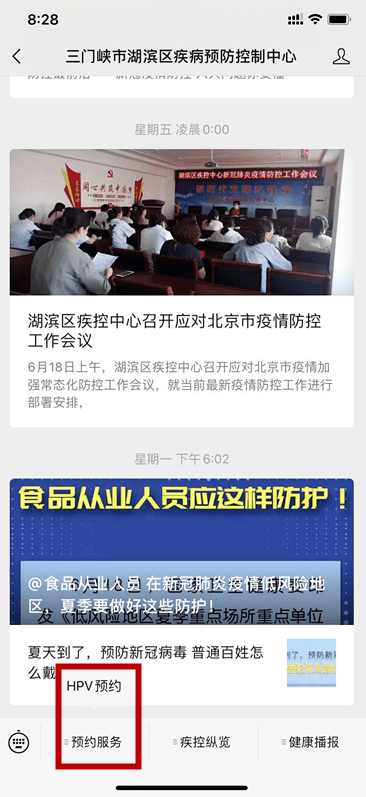This screenshot has width=366, height=797.
Task: Tap the 预约服务 menu
Action: (94, 742)
